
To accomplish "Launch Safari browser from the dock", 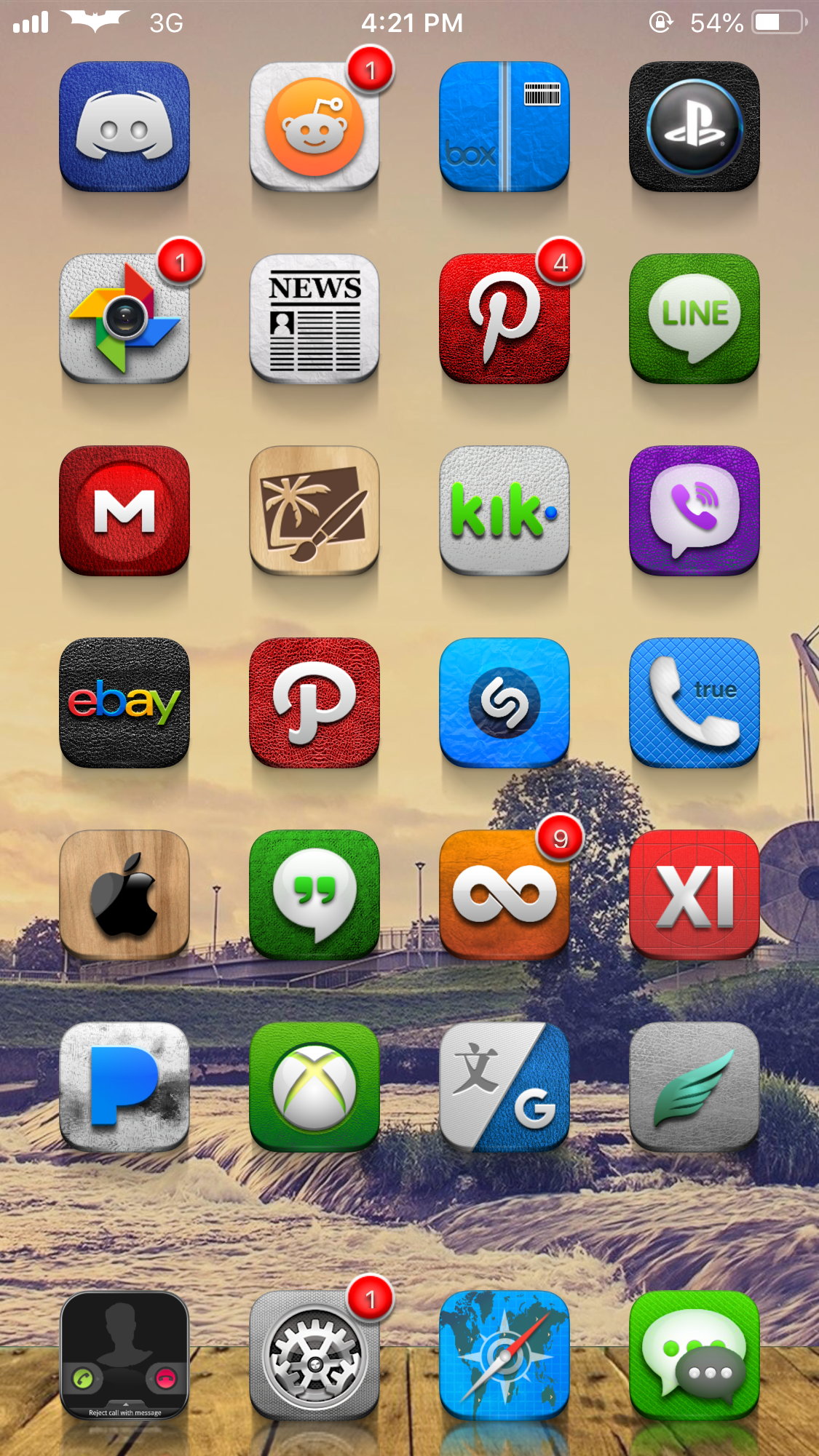I will [x=505, y=1356].
